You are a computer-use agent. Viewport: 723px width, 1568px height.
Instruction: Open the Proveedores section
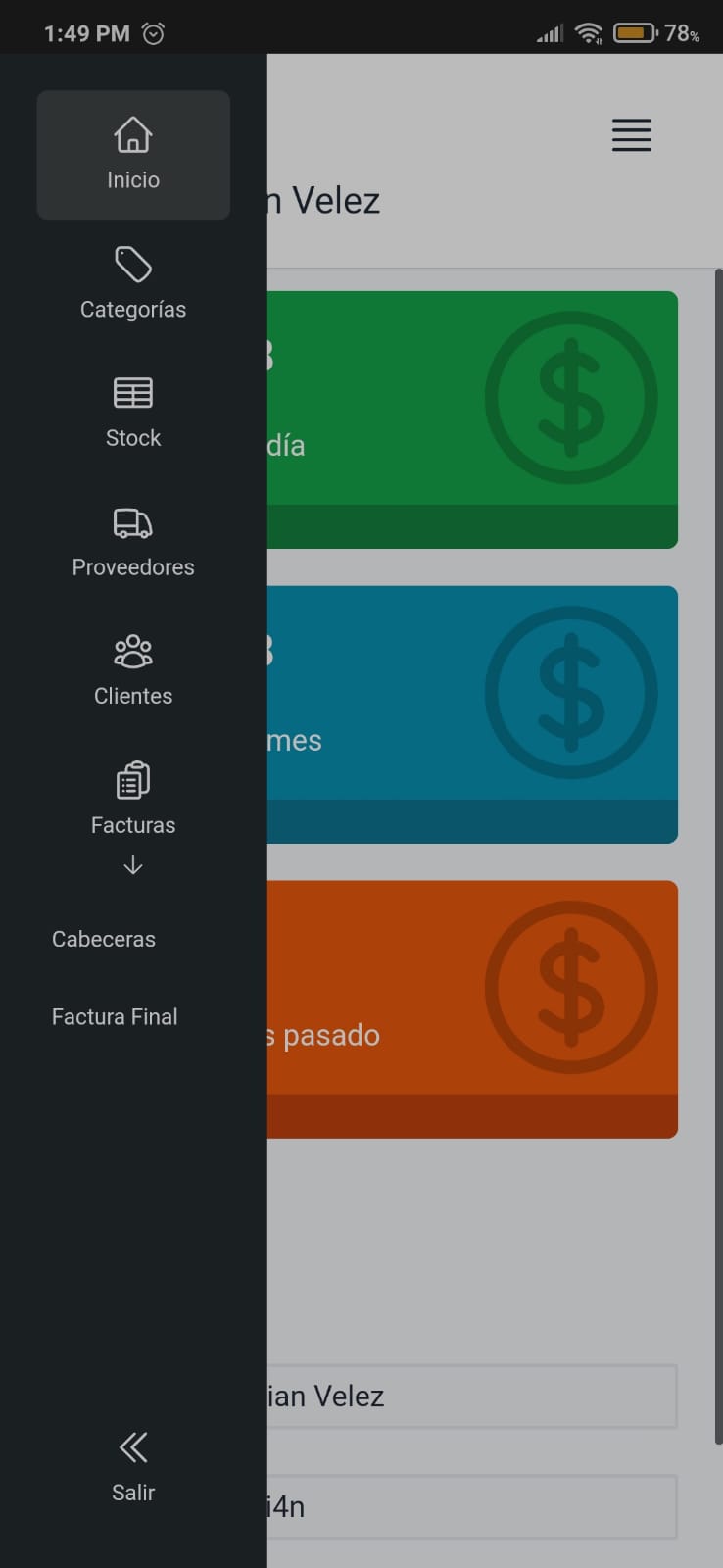pos(133,542)
